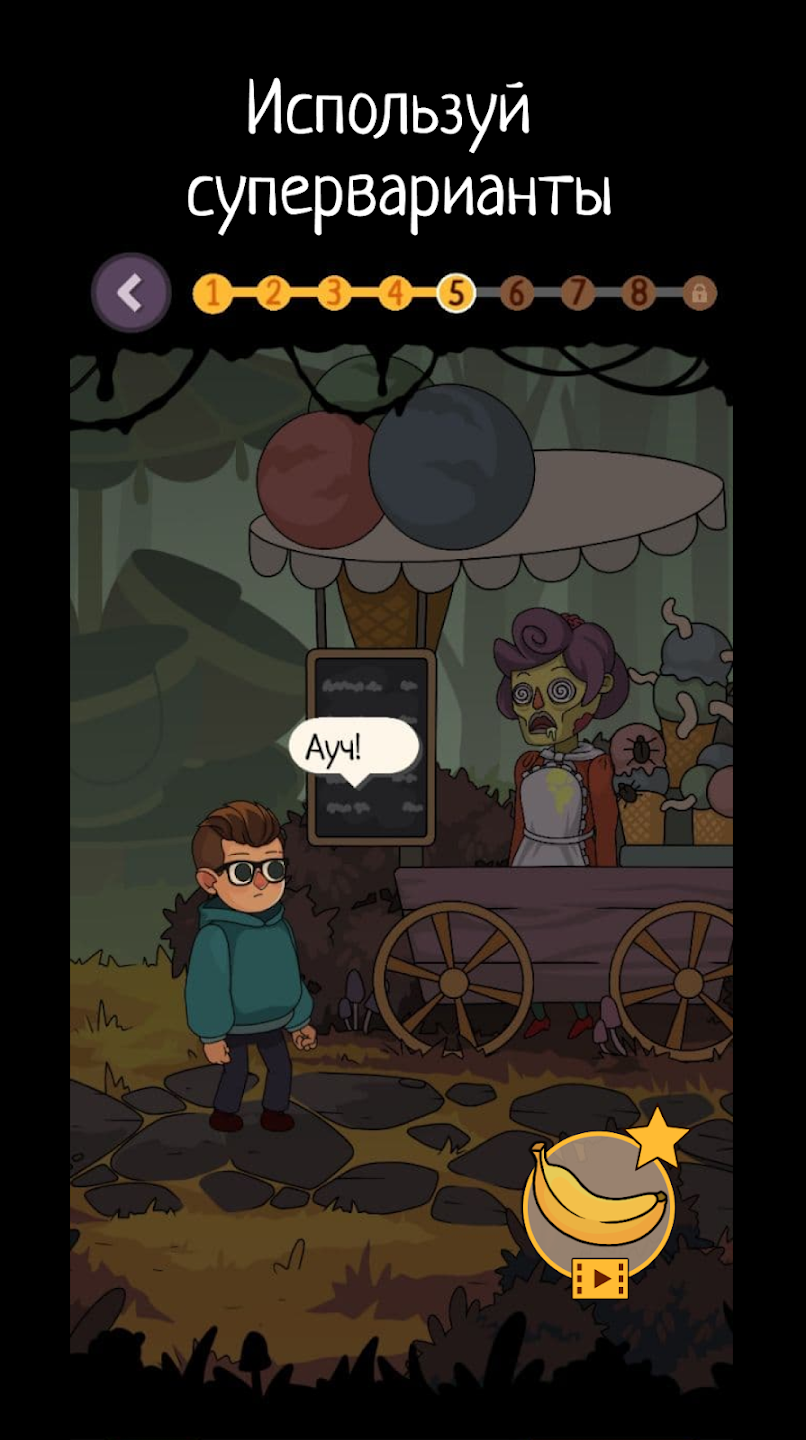The height and width of the screenshot is (1440, 806).
Task: Switch to level 4 in progress bar
Action: [395, 294]
